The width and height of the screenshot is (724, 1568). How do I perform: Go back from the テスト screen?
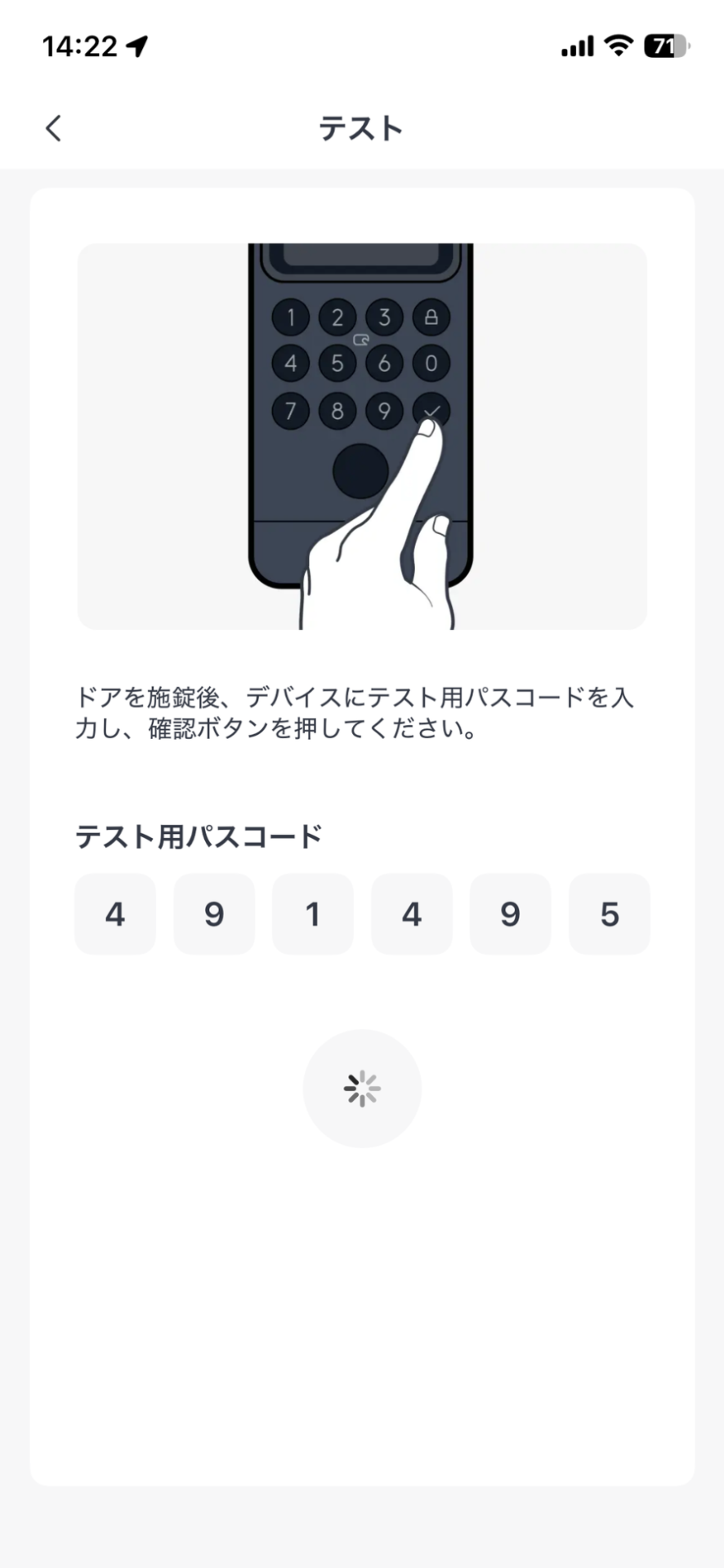pos(54,128)
